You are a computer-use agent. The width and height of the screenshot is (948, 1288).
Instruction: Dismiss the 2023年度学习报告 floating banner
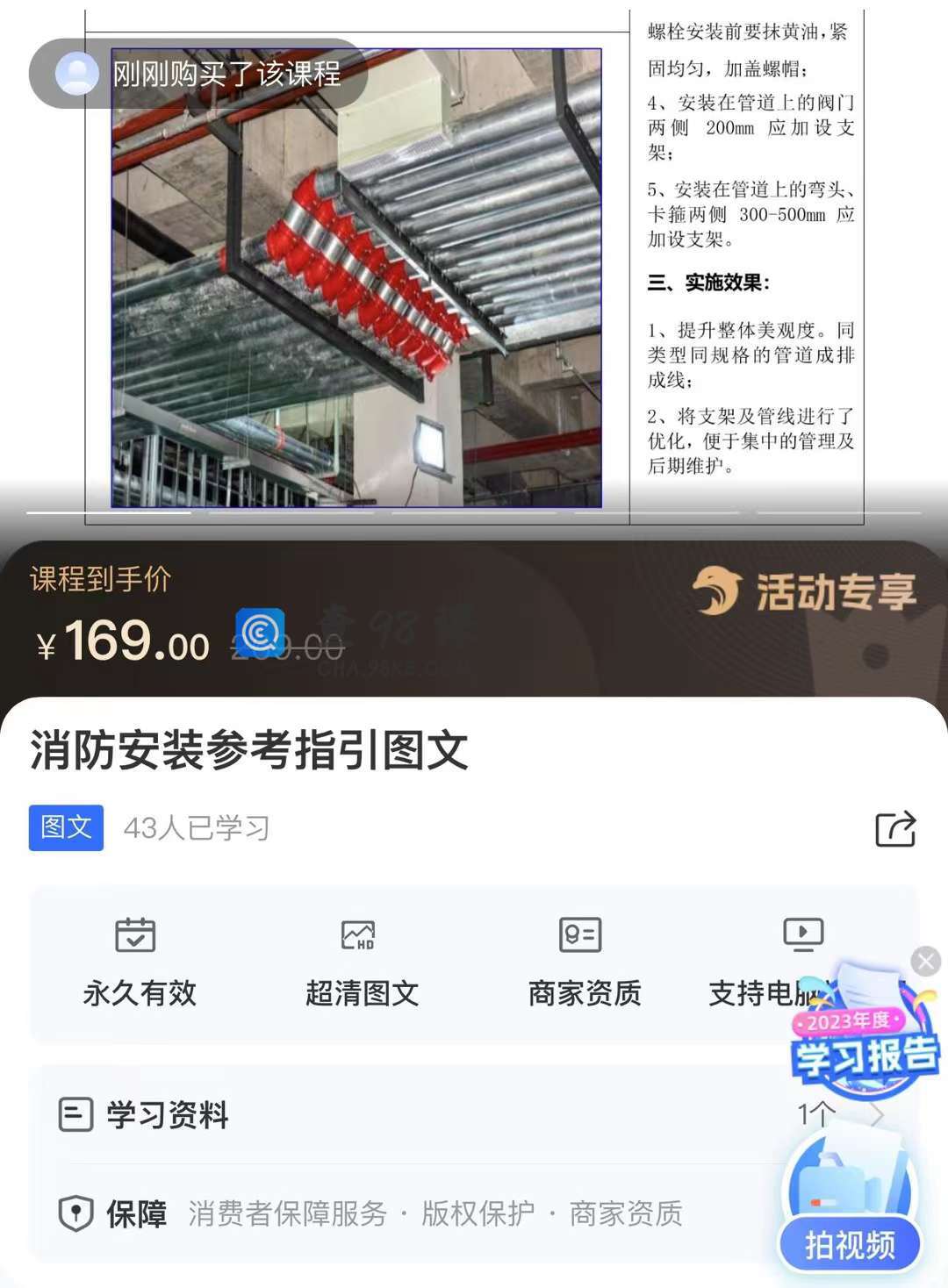(x=925, y=962)
